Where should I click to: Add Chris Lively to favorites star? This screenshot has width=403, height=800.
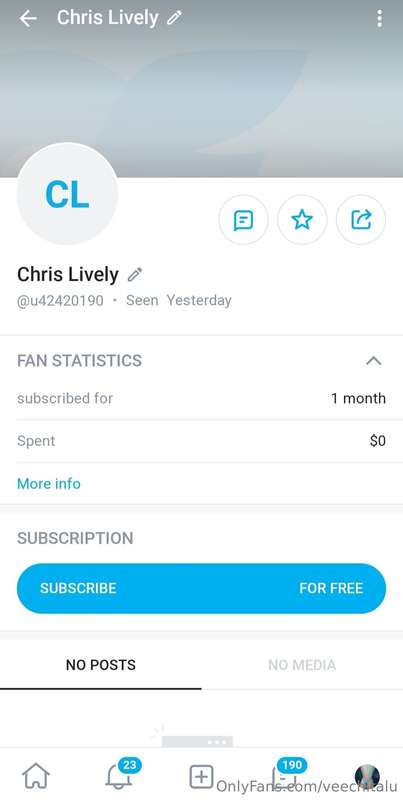click(302, 220)
